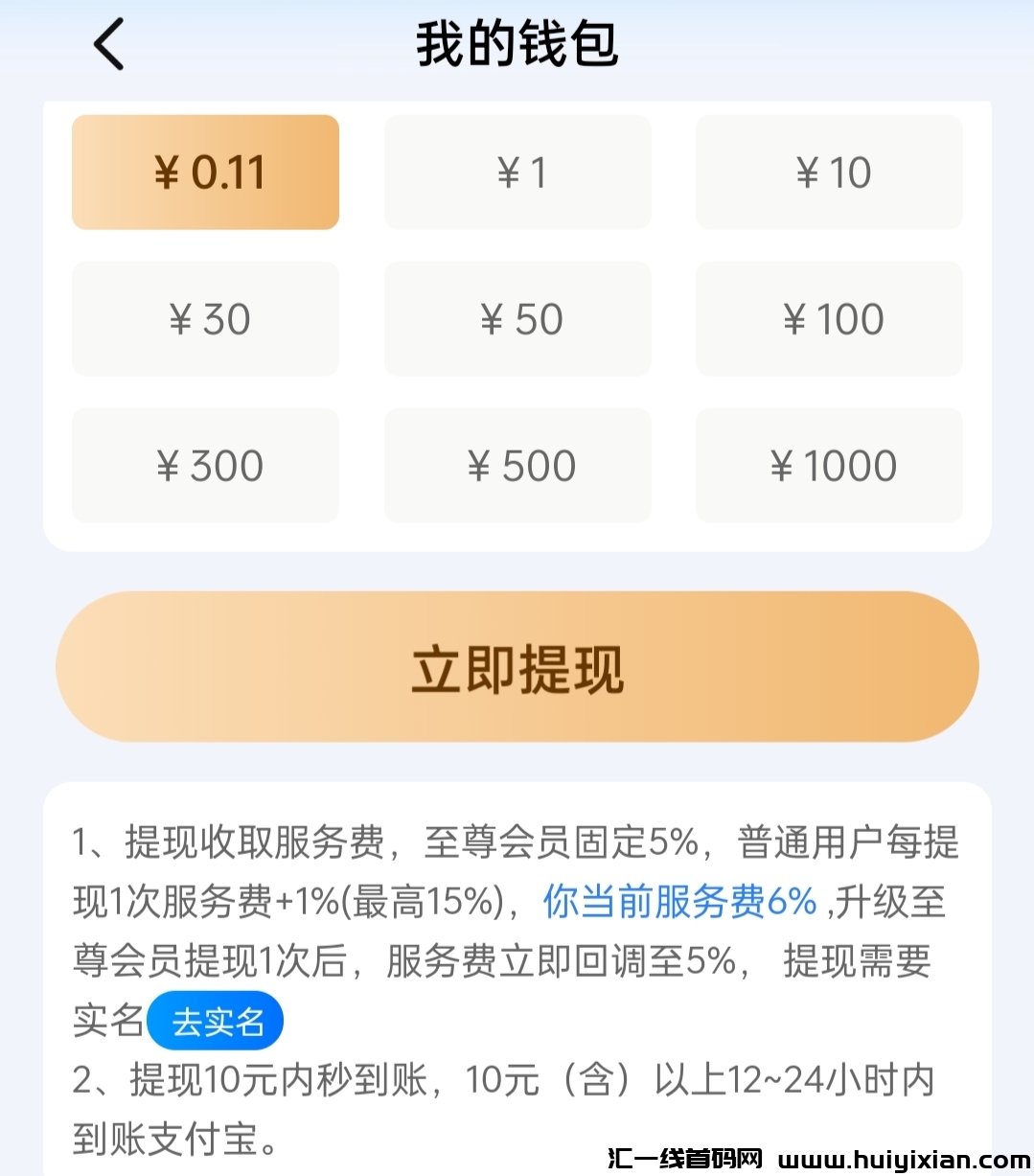Select the ¥10 withdrawal amount

[x=829, y=172]
